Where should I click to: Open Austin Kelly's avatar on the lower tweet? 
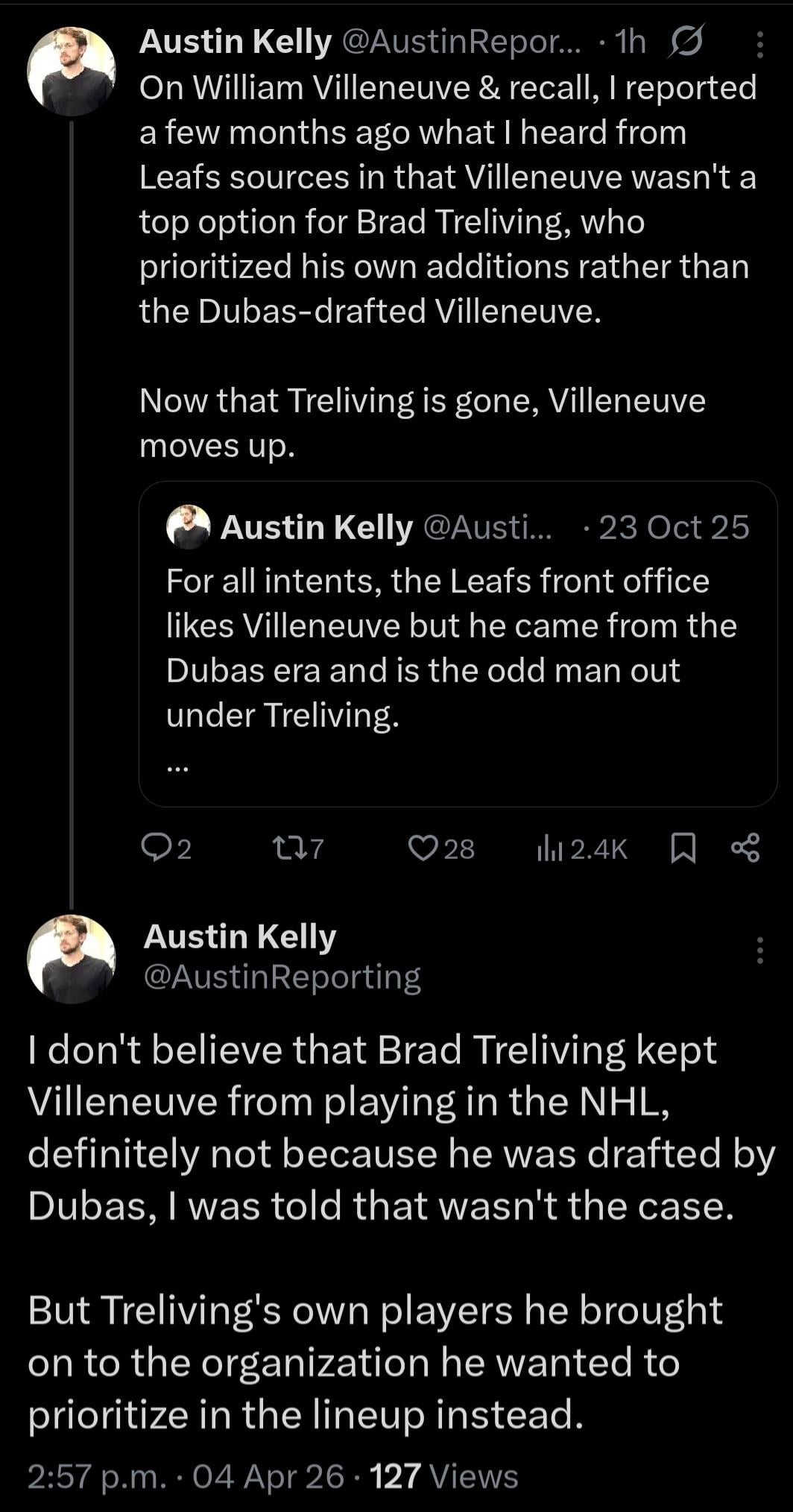(x=72, y=959)
